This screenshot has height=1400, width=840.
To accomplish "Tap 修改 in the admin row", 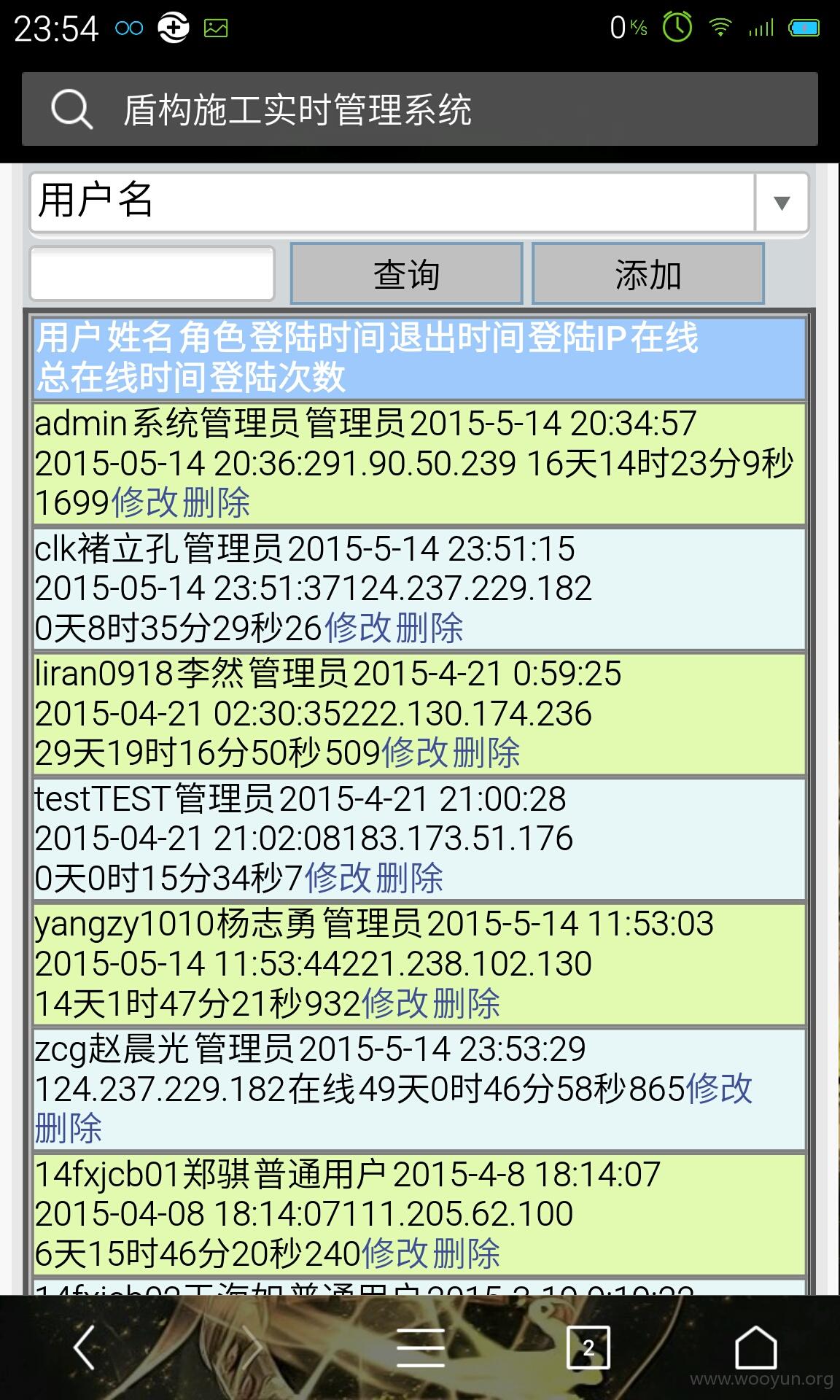I will [x=144, y=502].
